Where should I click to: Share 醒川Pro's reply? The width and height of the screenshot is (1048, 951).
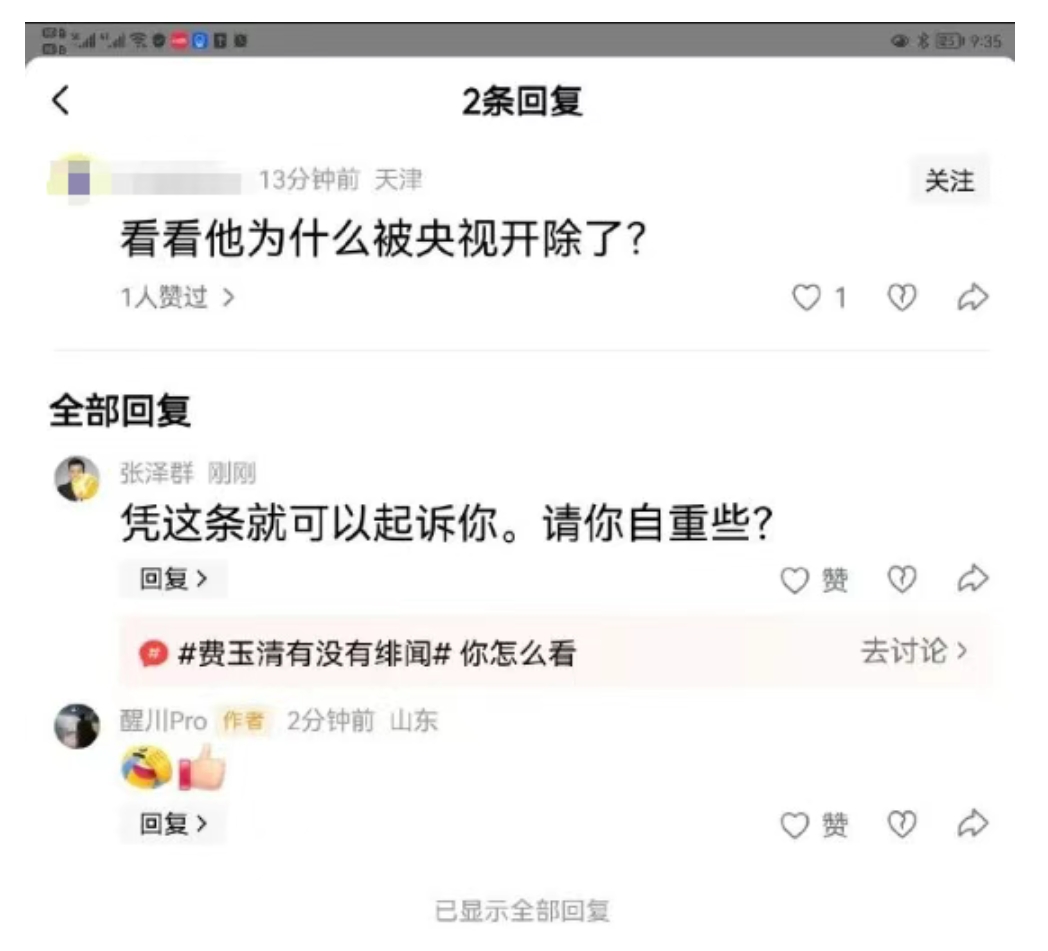tap(972, 824)
